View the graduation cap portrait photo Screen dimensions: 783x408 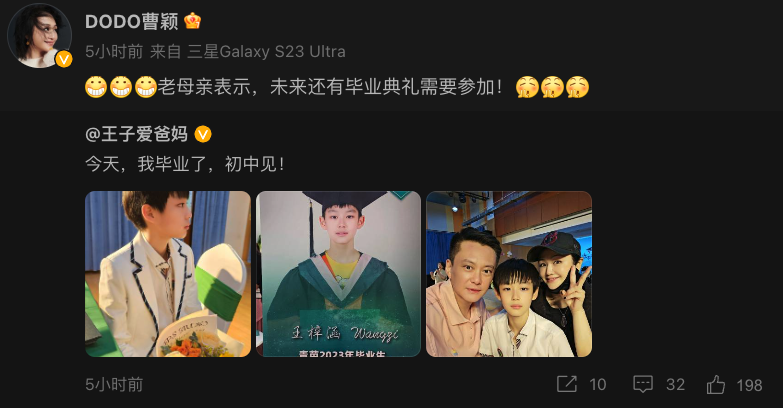coord(338,273)
